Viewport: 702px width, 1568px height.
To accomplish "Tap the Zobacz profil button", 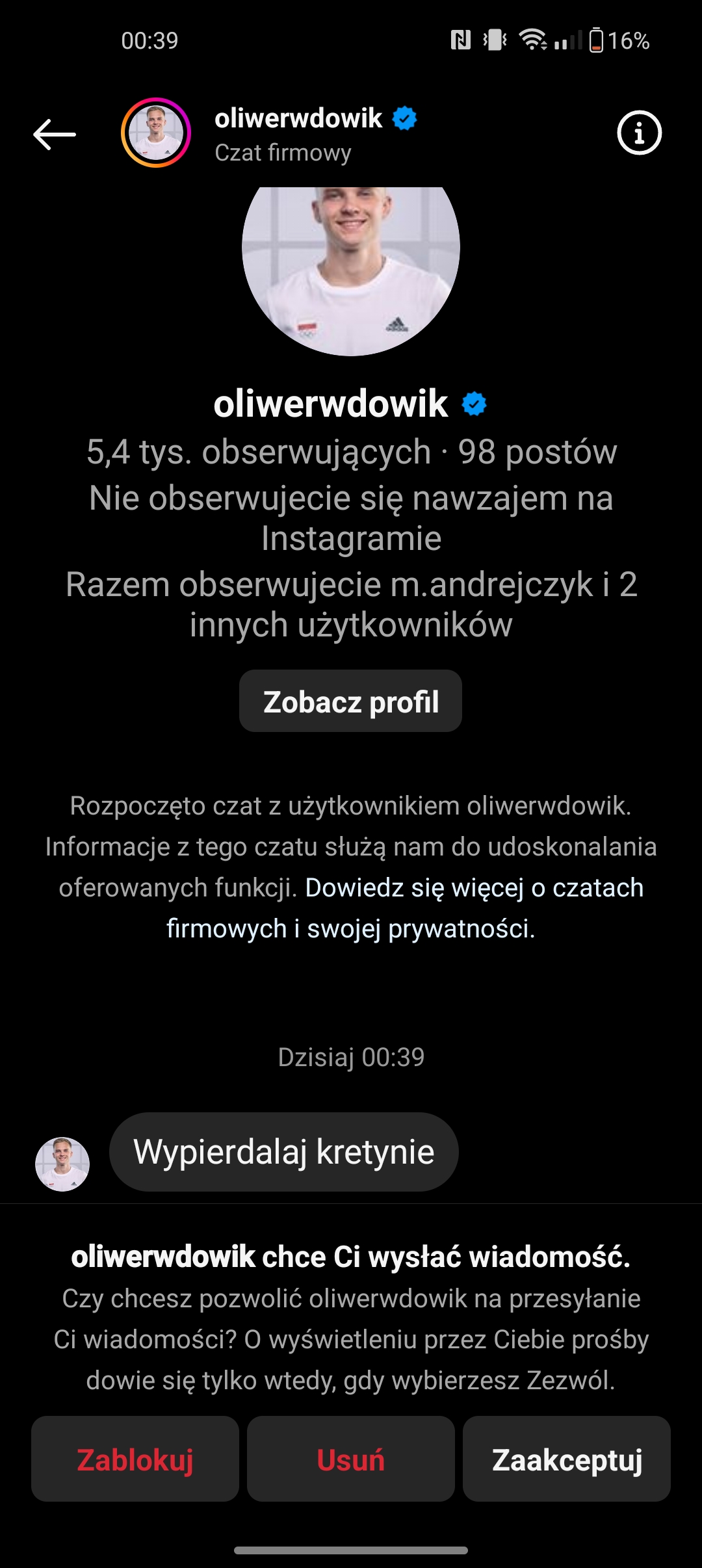I will pos(350,701).
